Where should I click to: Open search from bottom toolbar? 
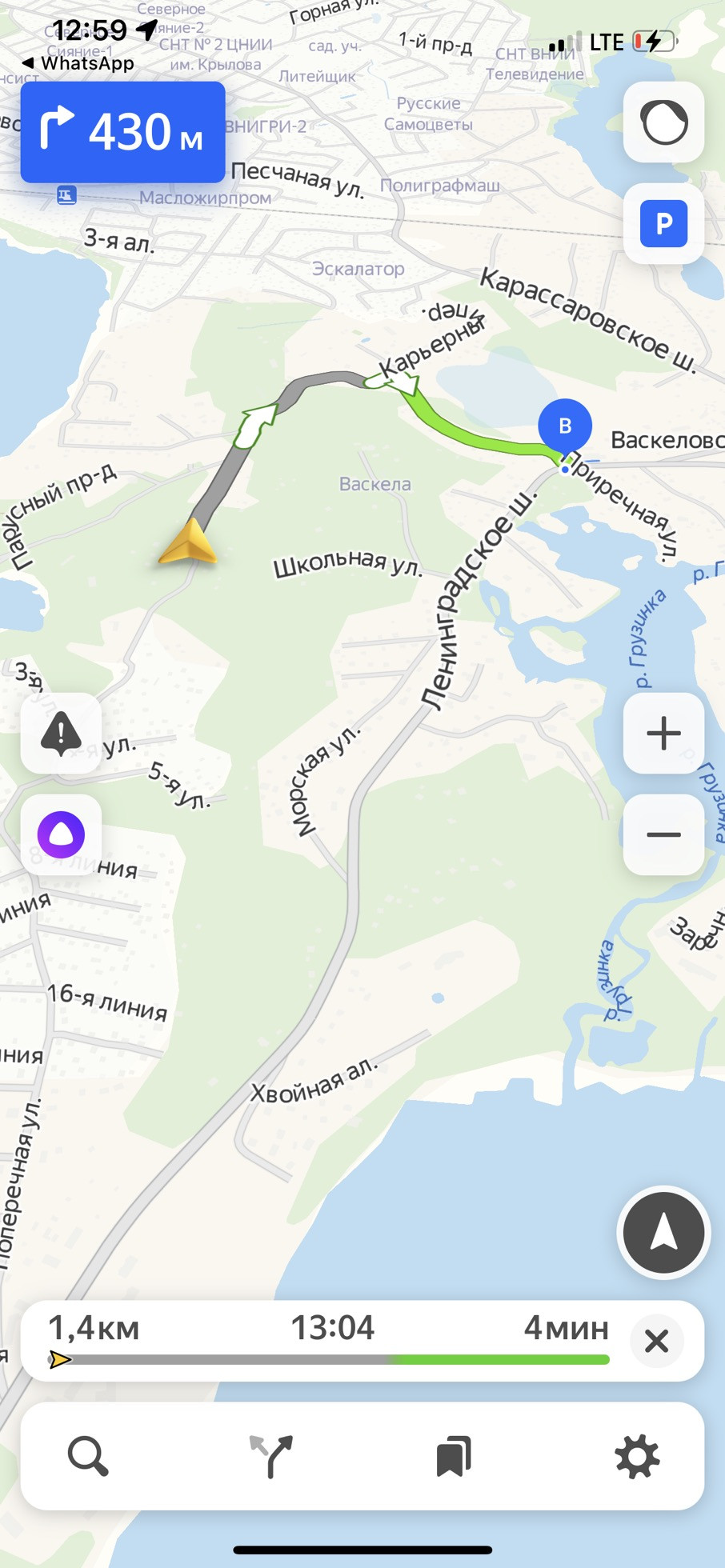coord(88,1456)
